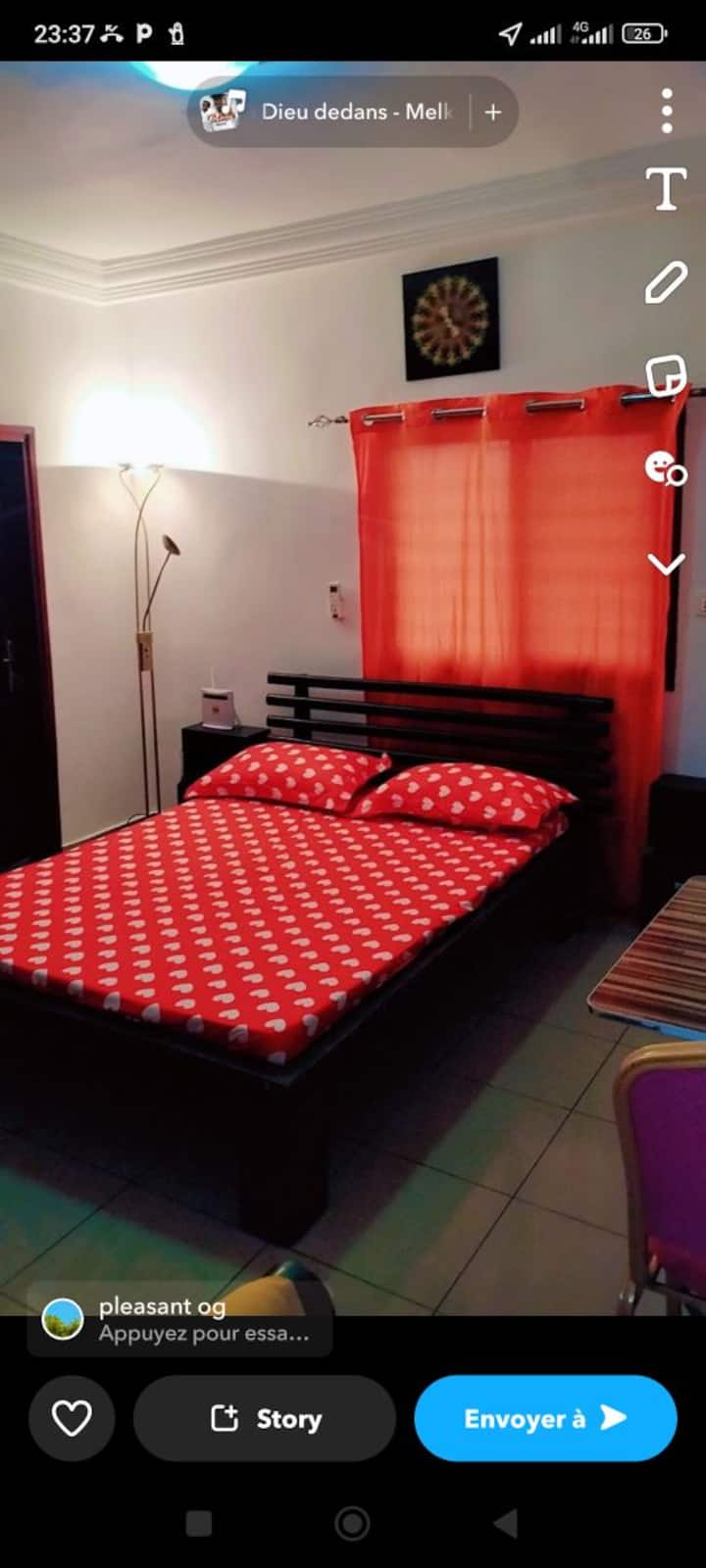Screen dimensions: 706x1568
Task: Open the three-dot options menu
Action: (x=667, y=111)
